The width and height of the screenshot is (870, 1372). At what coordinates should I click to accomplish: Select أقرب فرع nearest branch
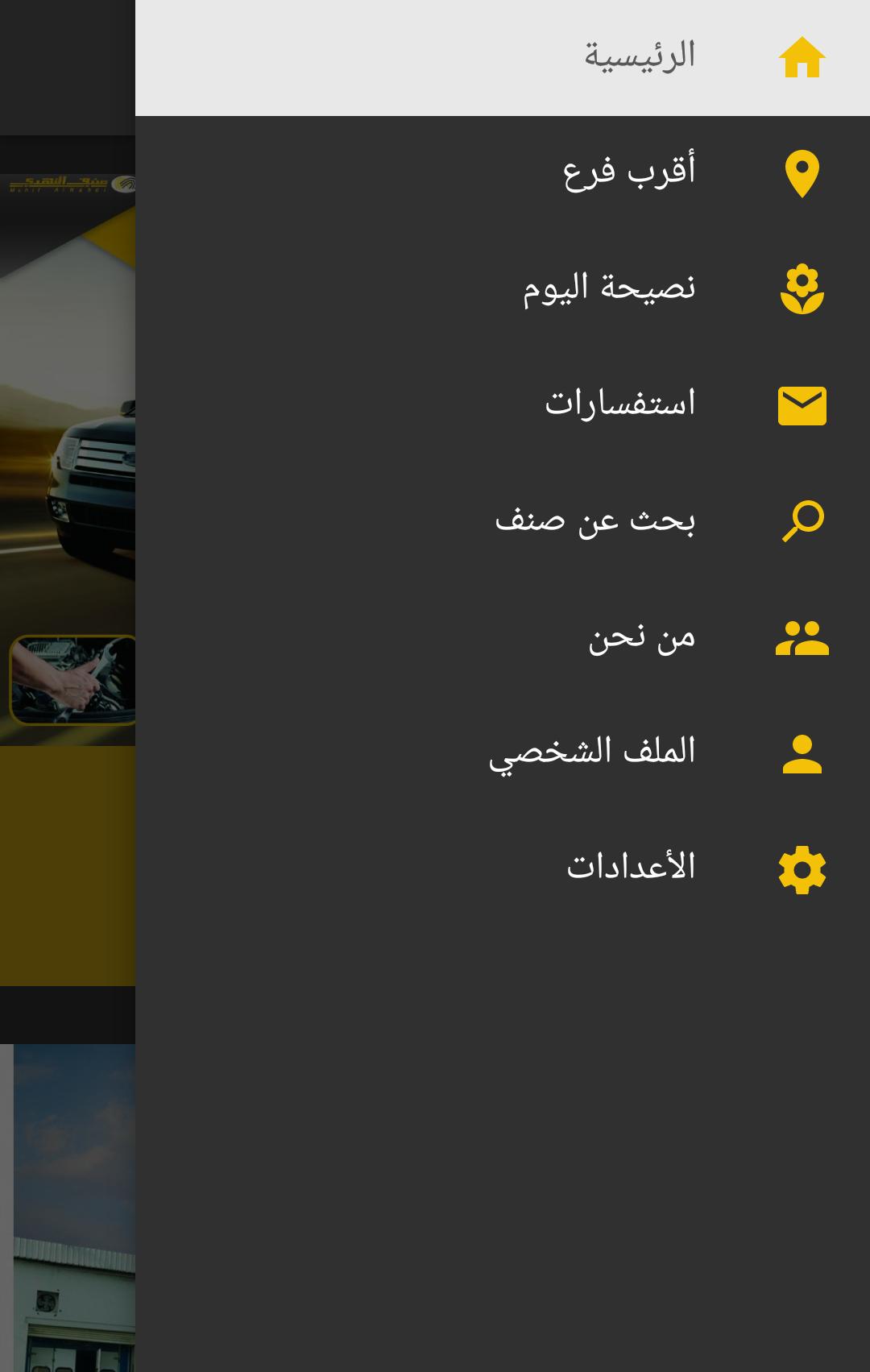[x=628, y=172]
